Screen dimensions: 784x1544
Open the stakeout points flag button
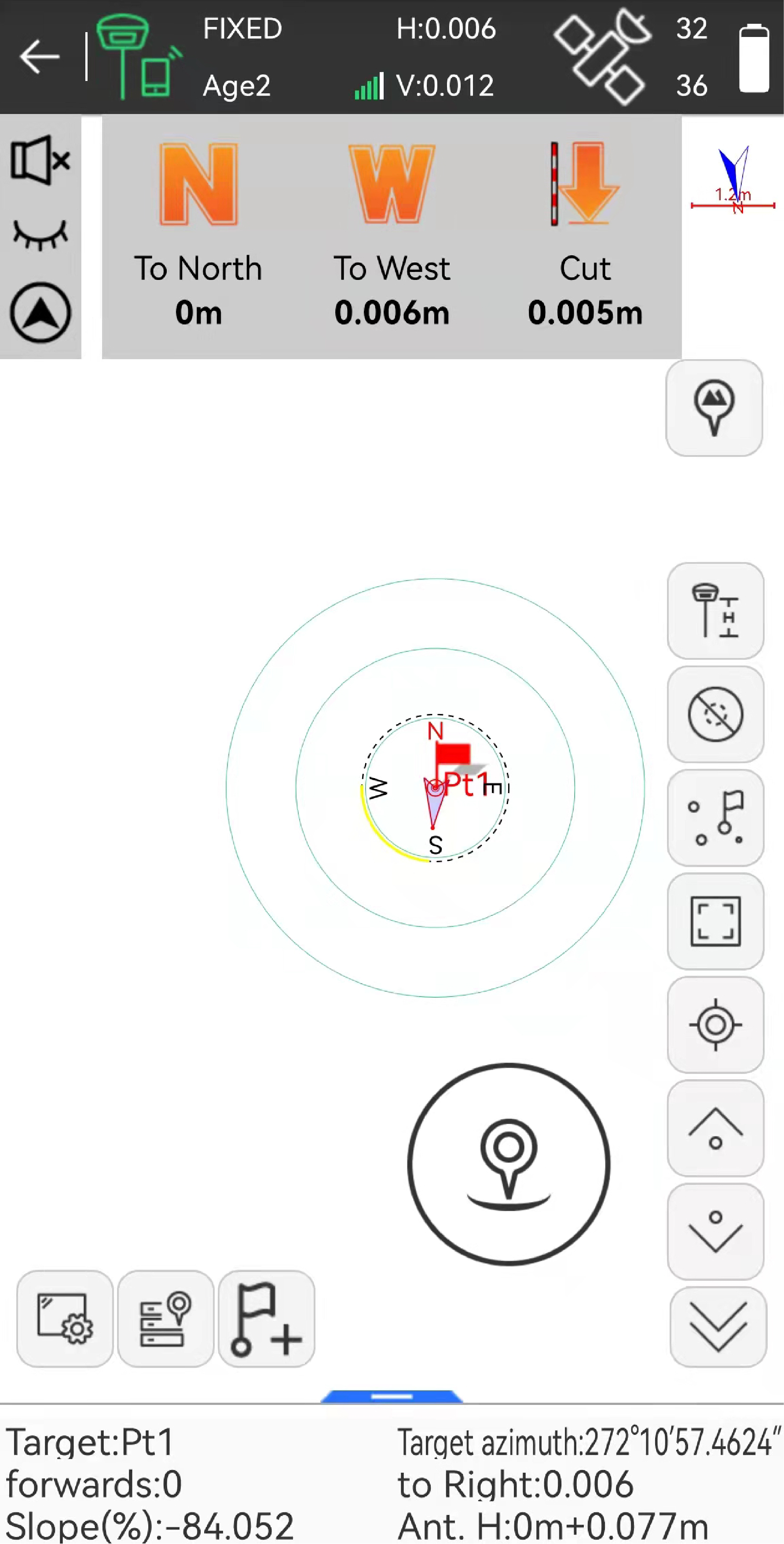(x=715, y=817)
